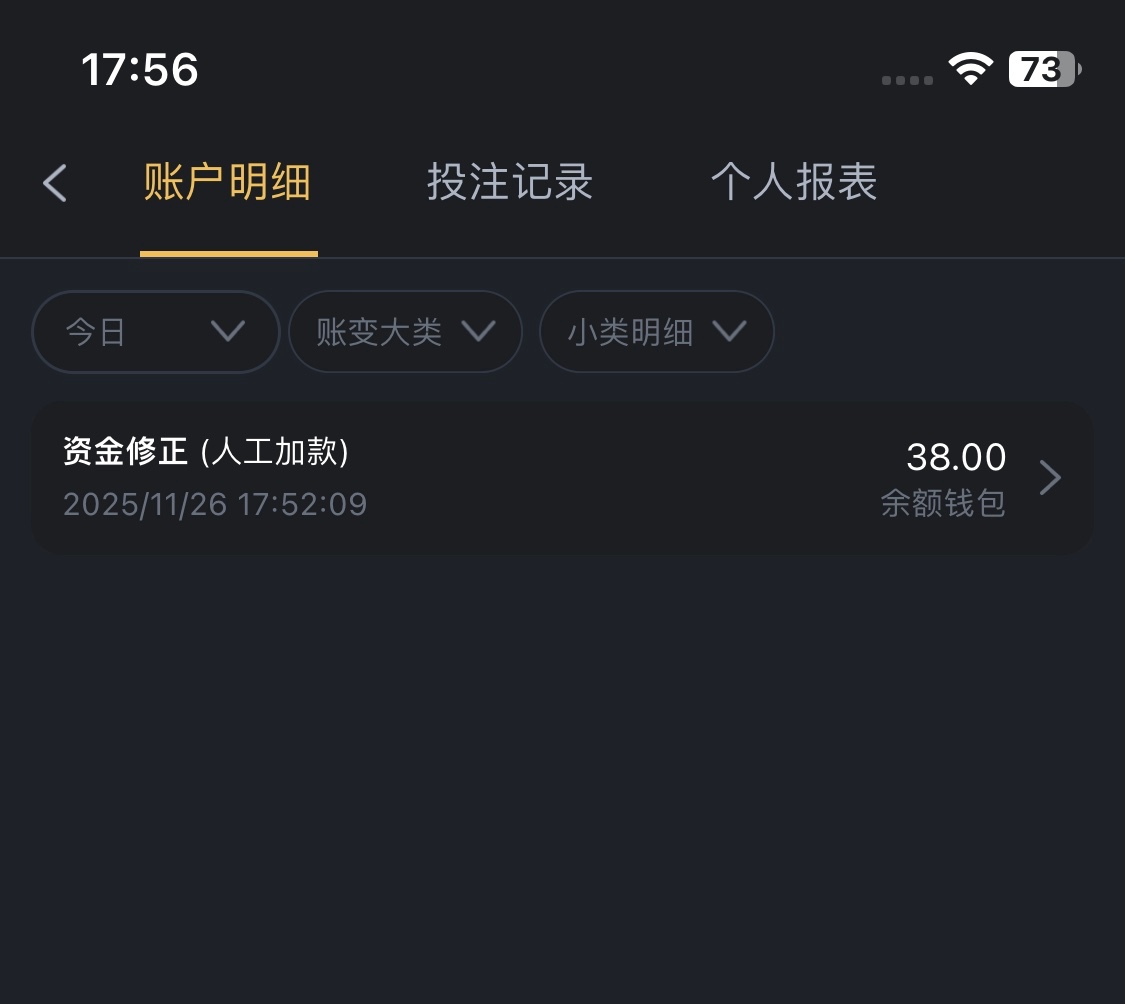Open the 账变大类 category dropdown

tap(405, 332)
